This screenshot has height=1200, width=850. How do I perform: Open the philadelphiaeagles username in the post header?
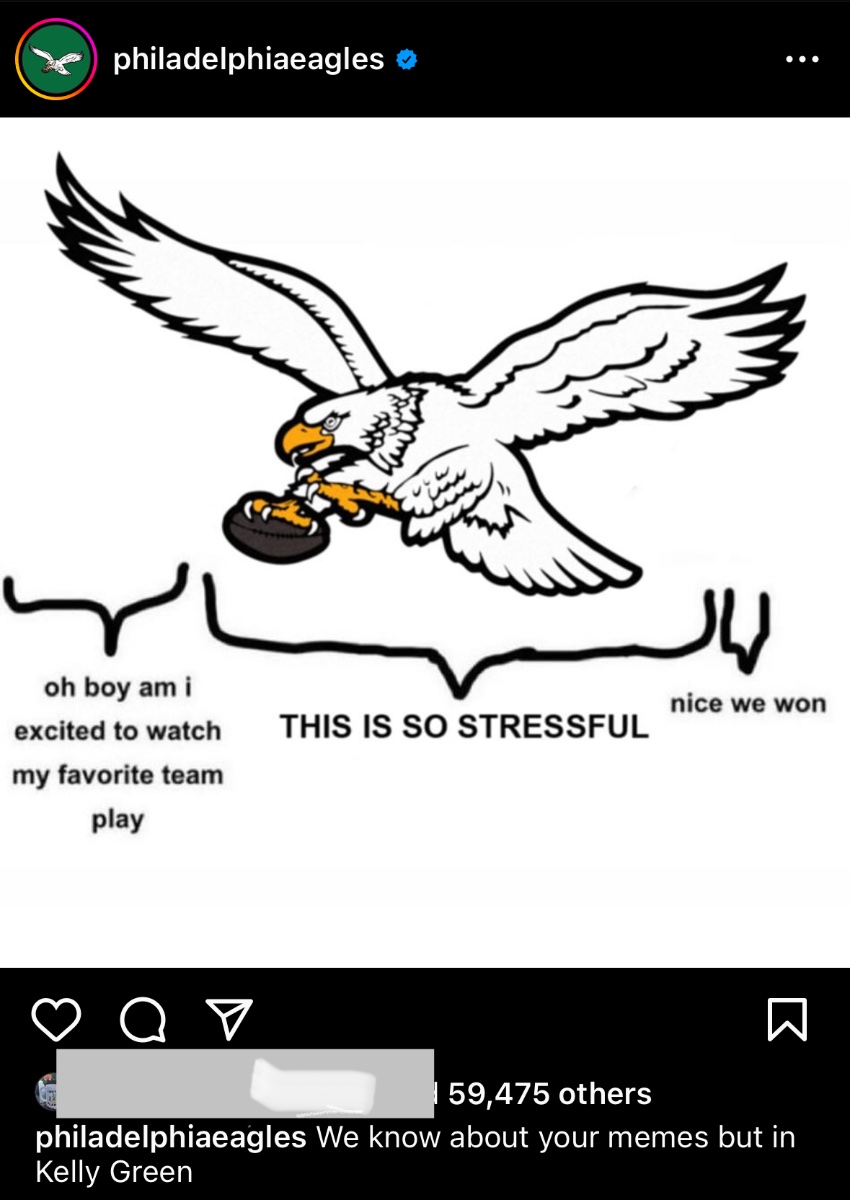(248, 60)
